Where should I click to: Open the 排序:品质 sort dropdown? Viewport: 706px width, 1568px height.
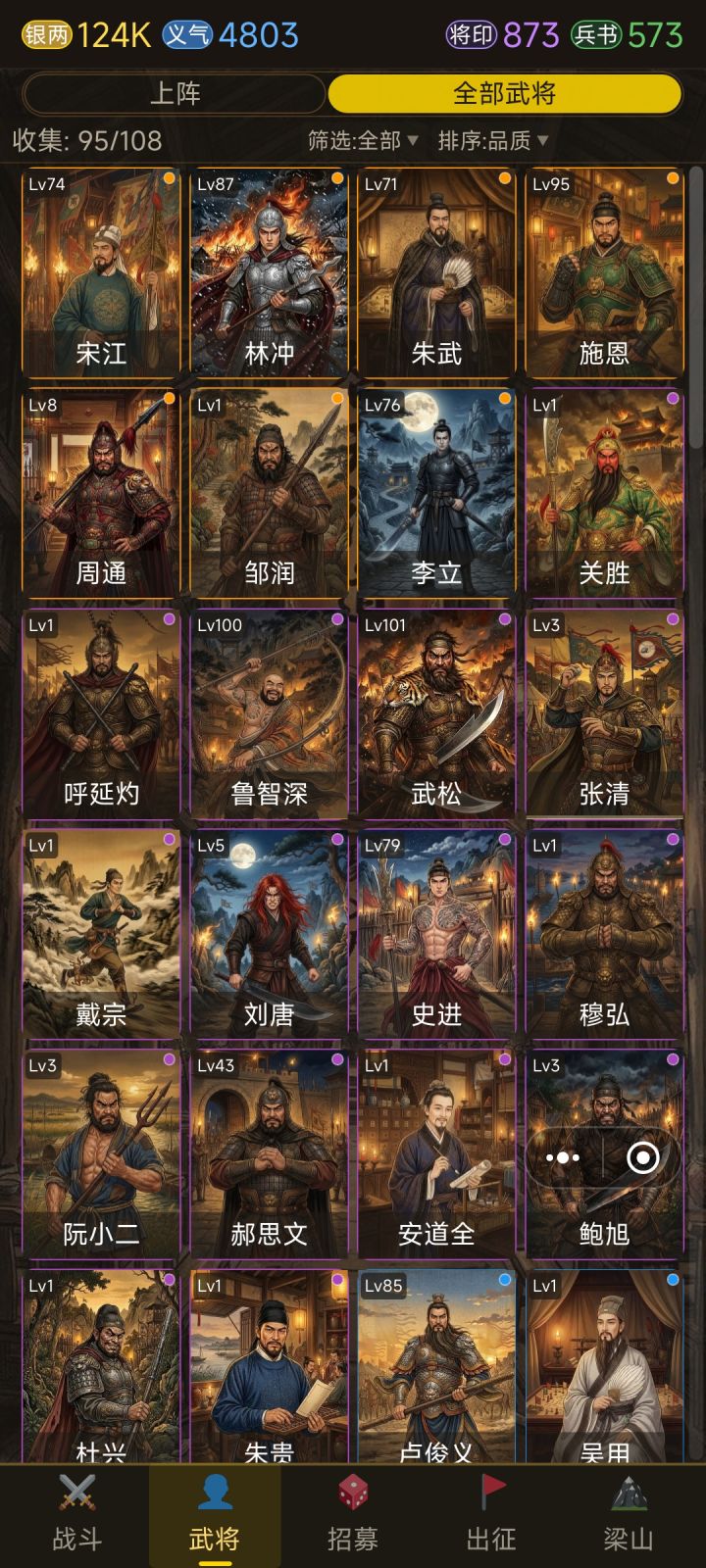point(492,141)
